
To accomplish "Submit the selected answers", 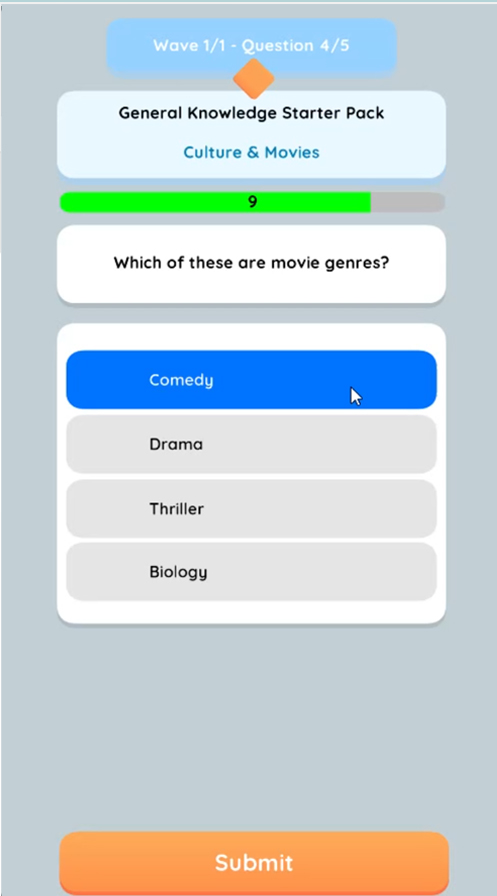I will (254, 862).
